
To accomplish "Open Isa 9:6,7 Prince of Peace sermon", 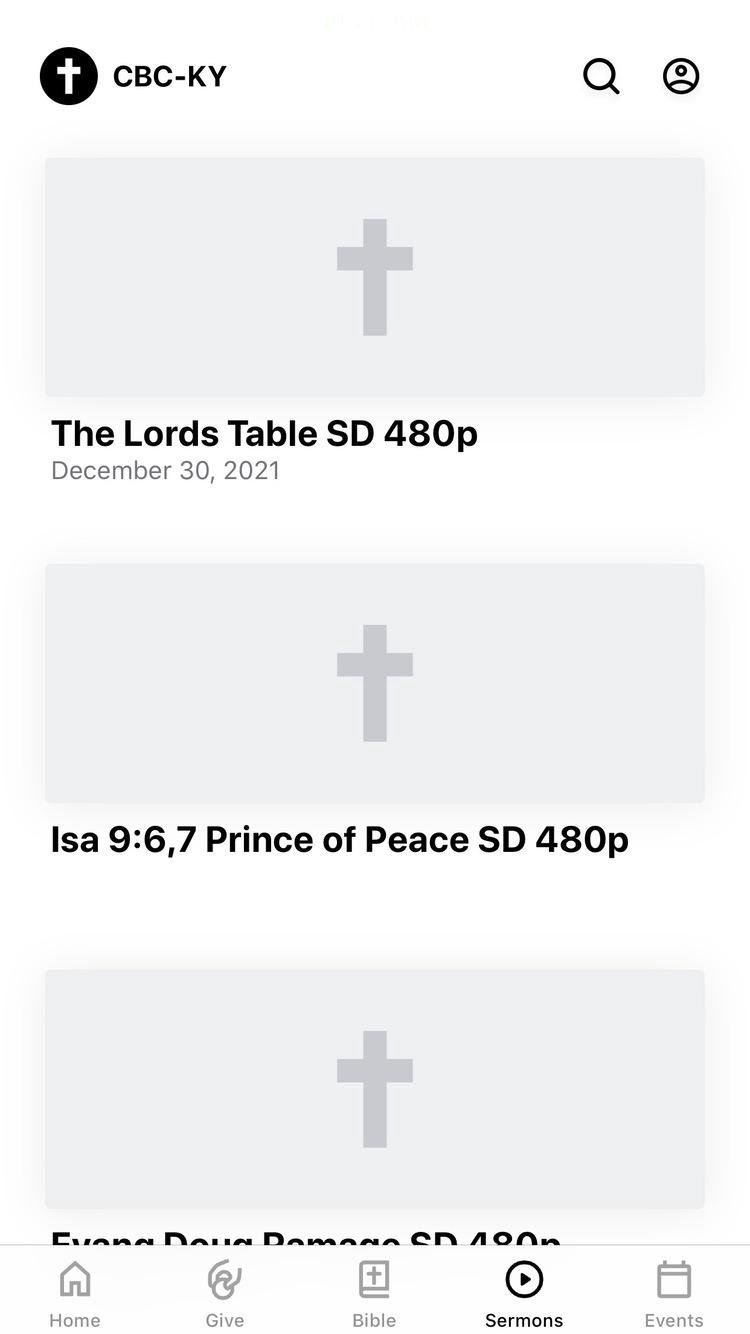I will pyautogui.click(x=375, y=683).
